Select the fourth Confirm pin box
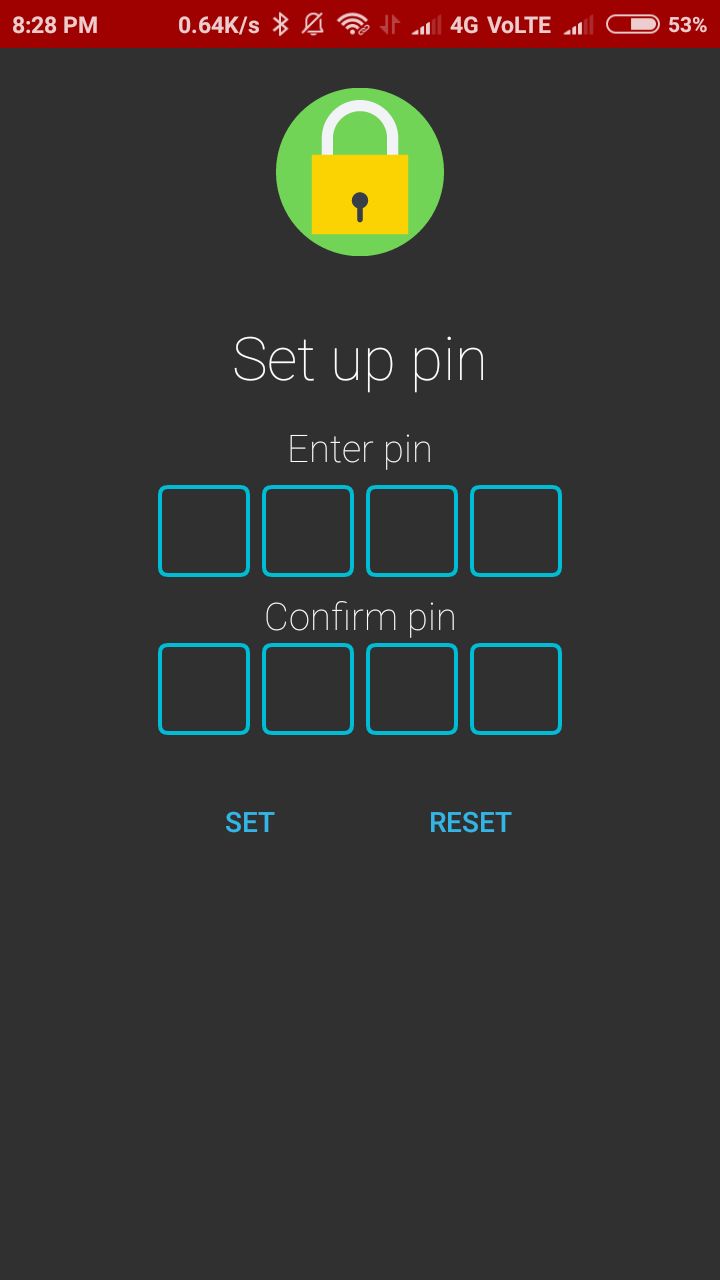This screenshot has width=720, height=1280. [516, 689]
